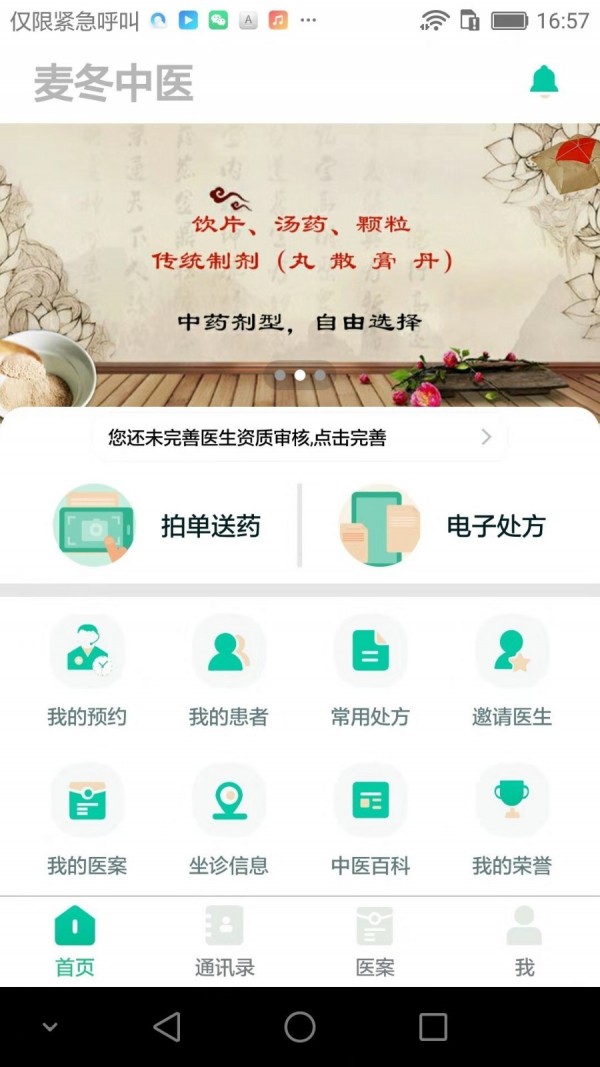
Task: Switch to the 首页 tab
Action: [75, 941]
